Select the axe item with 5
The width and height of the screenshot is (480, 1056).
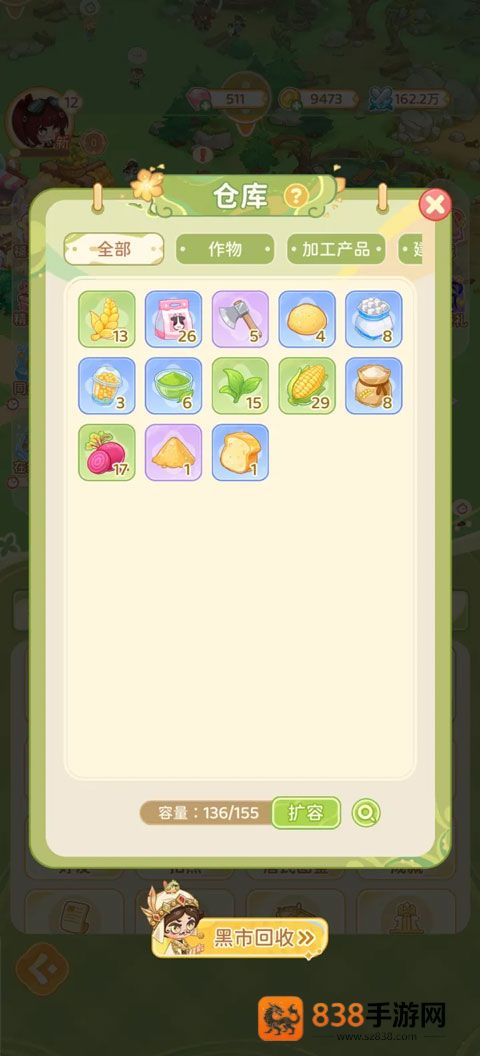click(240, 319)
